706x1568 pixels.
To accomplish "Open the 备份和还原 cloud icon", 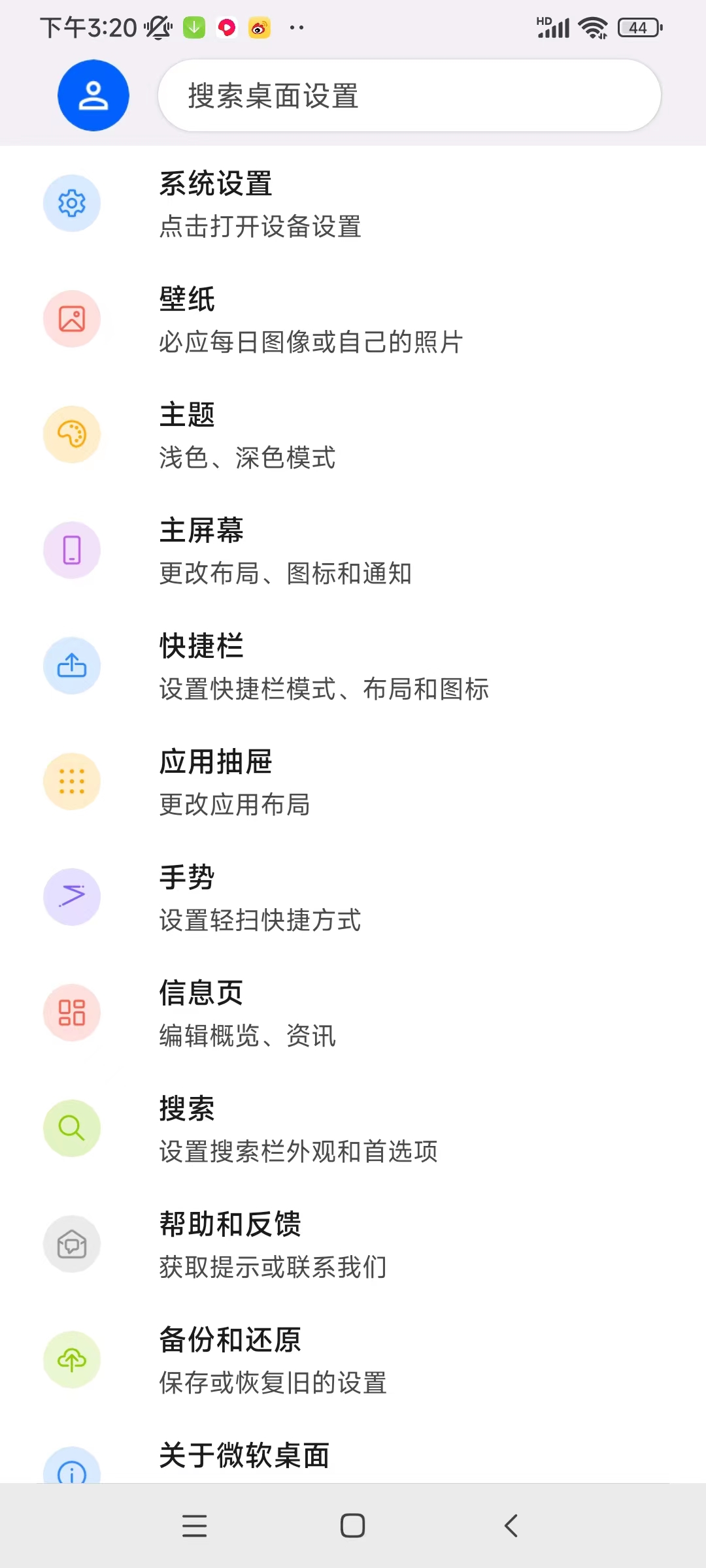I will click(x=72, y=1360).
